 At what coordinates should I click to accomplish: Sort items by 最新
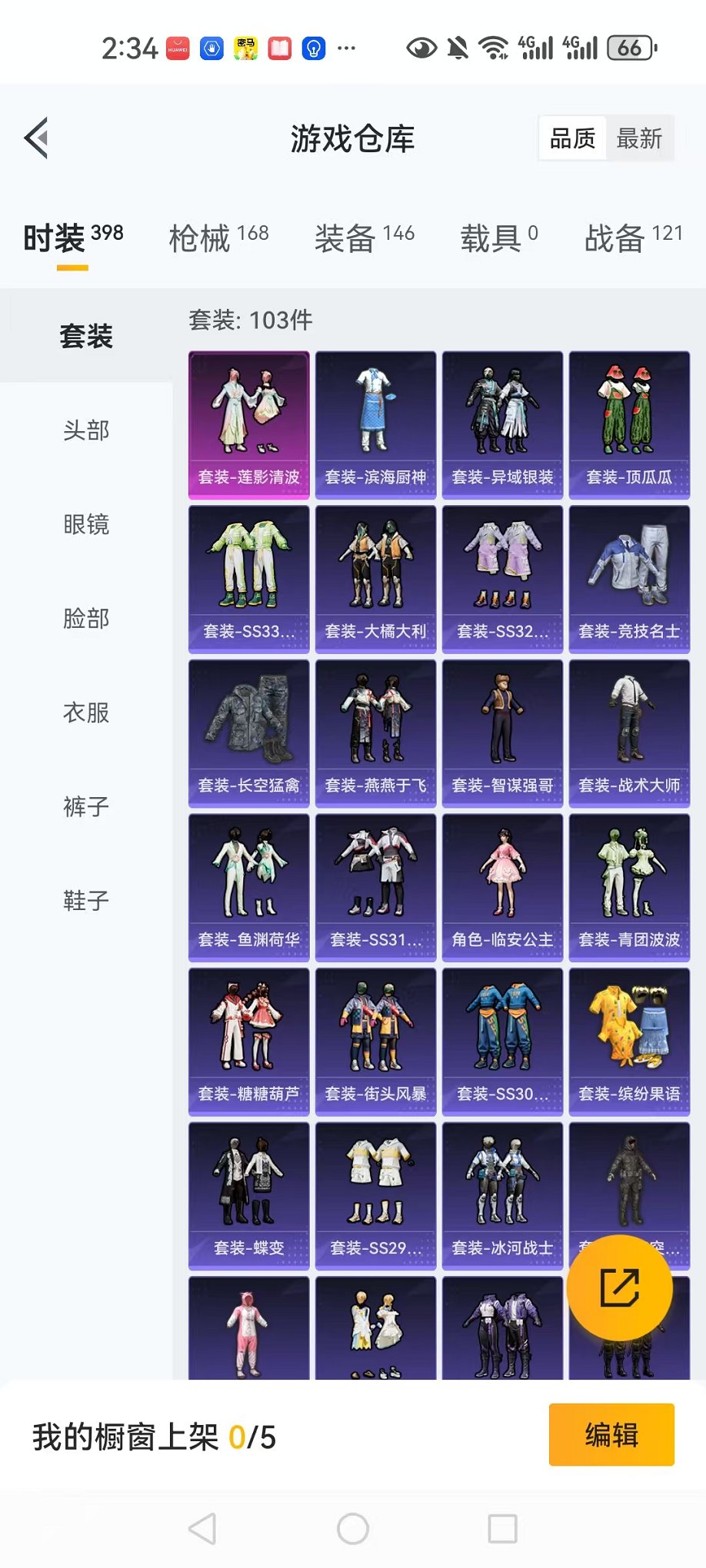(x=639, y=138)
